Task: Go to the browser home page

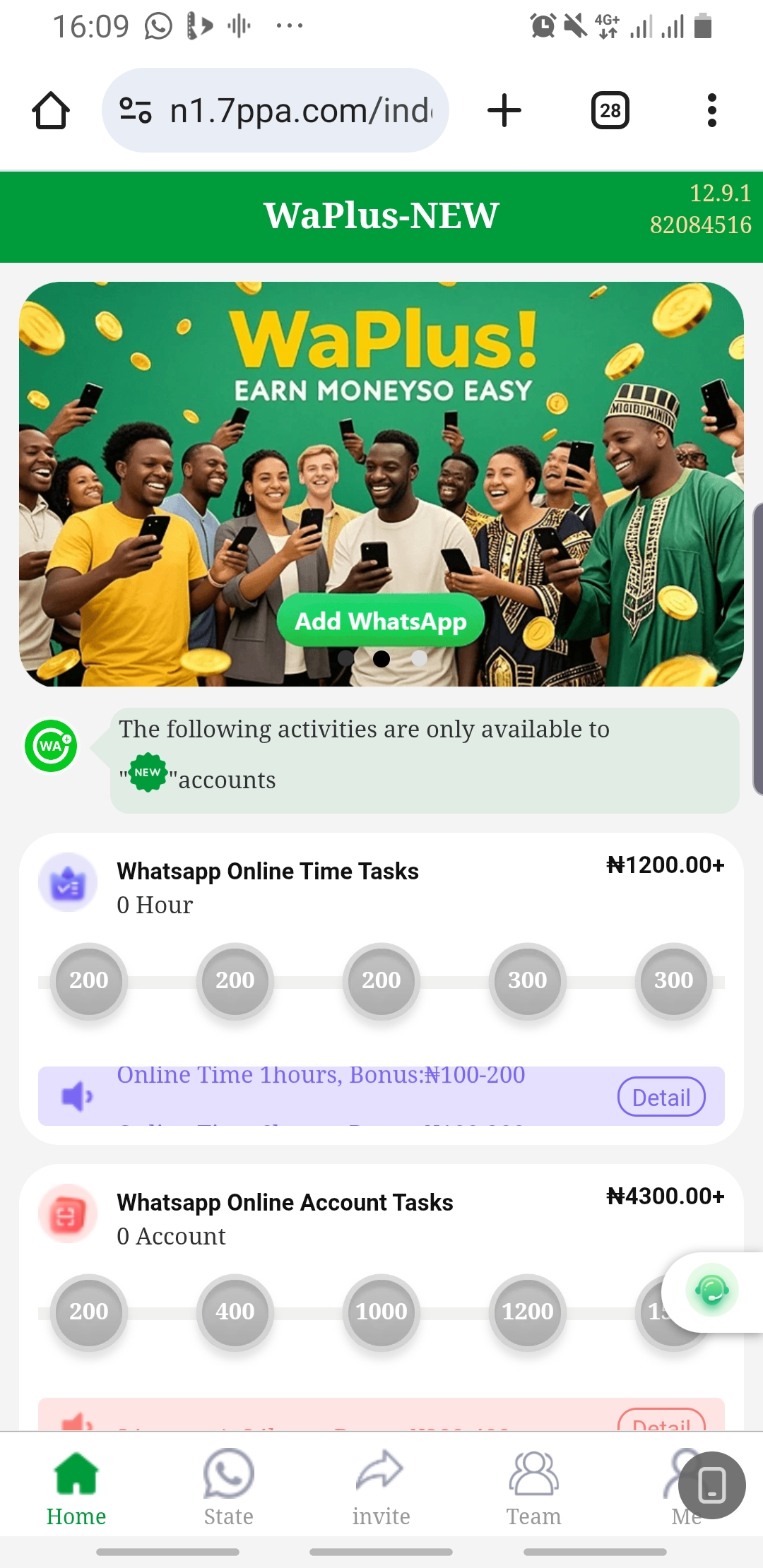Action: 51,111
